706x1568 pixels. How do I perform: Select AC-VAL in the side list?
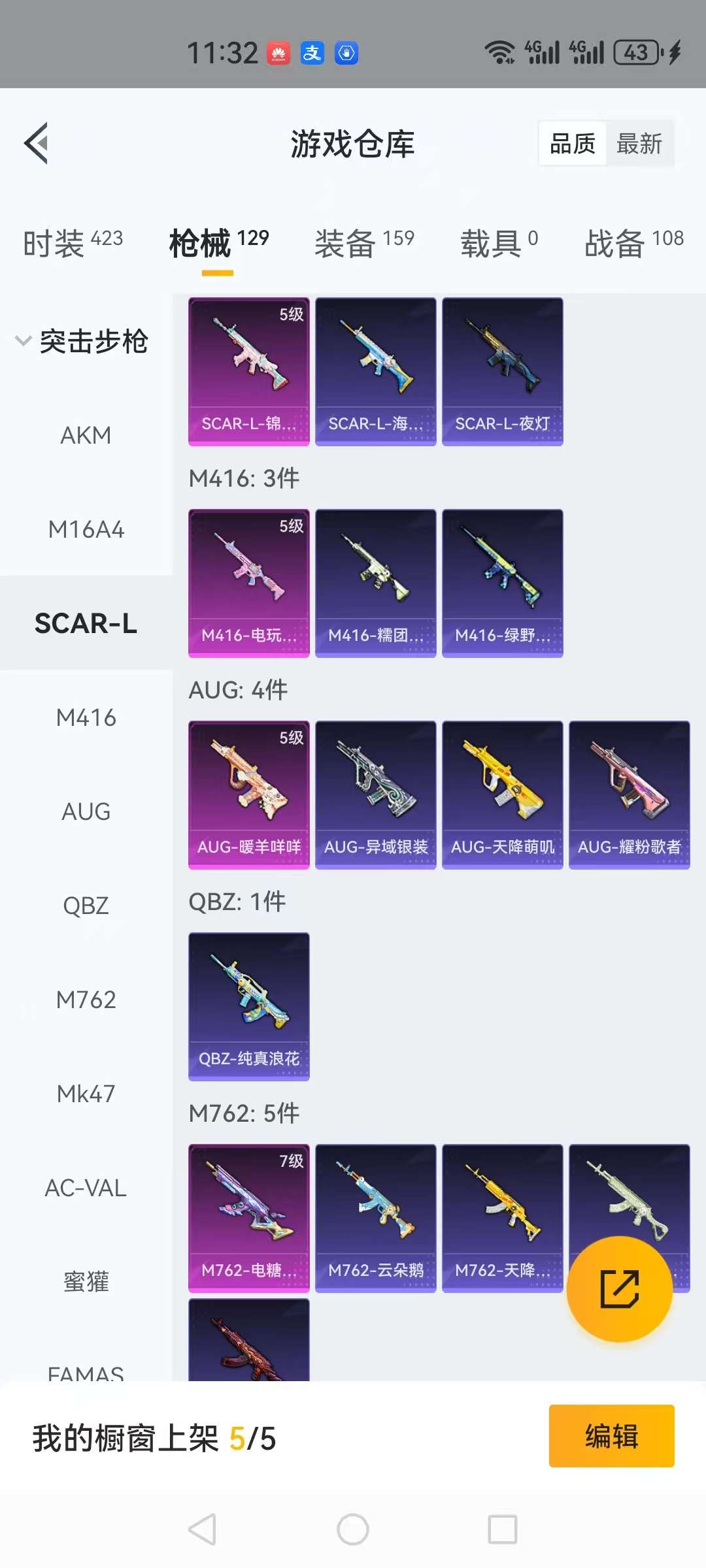coord(86,1188)
